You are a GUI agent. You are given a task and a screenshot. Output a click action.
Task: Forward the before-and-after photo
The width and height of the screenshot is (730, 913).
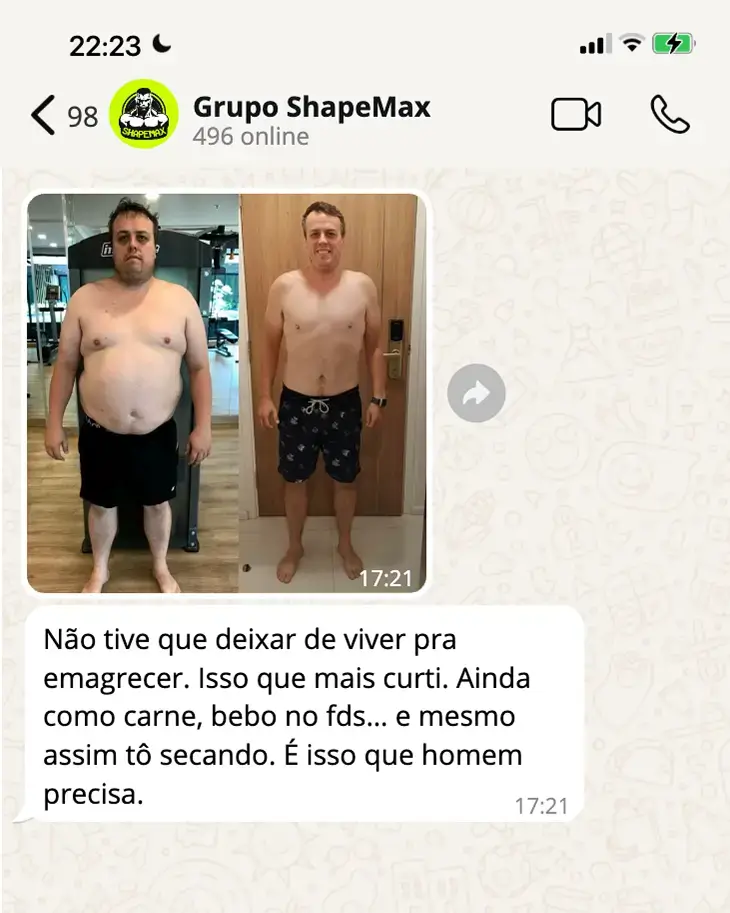click(x=476, y=393)
